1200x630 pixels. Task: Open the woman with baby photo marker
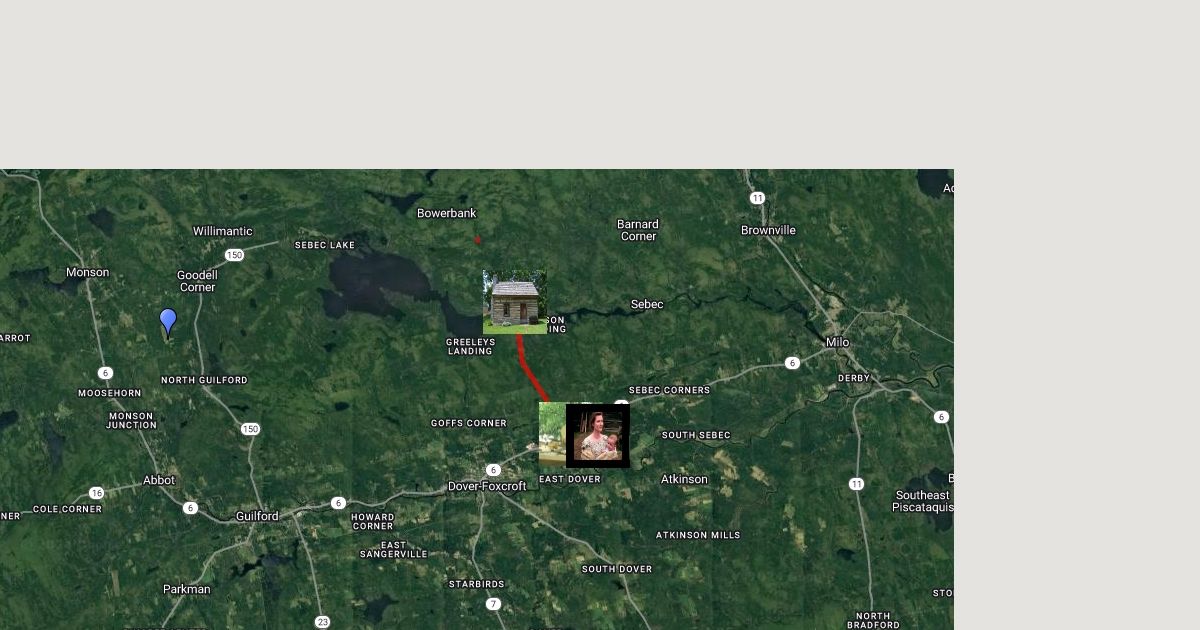point(598,435)
